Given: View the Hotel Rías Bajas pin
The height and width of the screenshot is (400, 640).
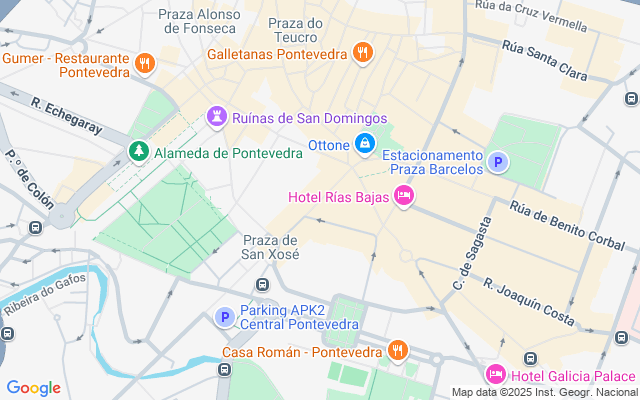Looking at the screenshot, I should (x=404, y=196).
